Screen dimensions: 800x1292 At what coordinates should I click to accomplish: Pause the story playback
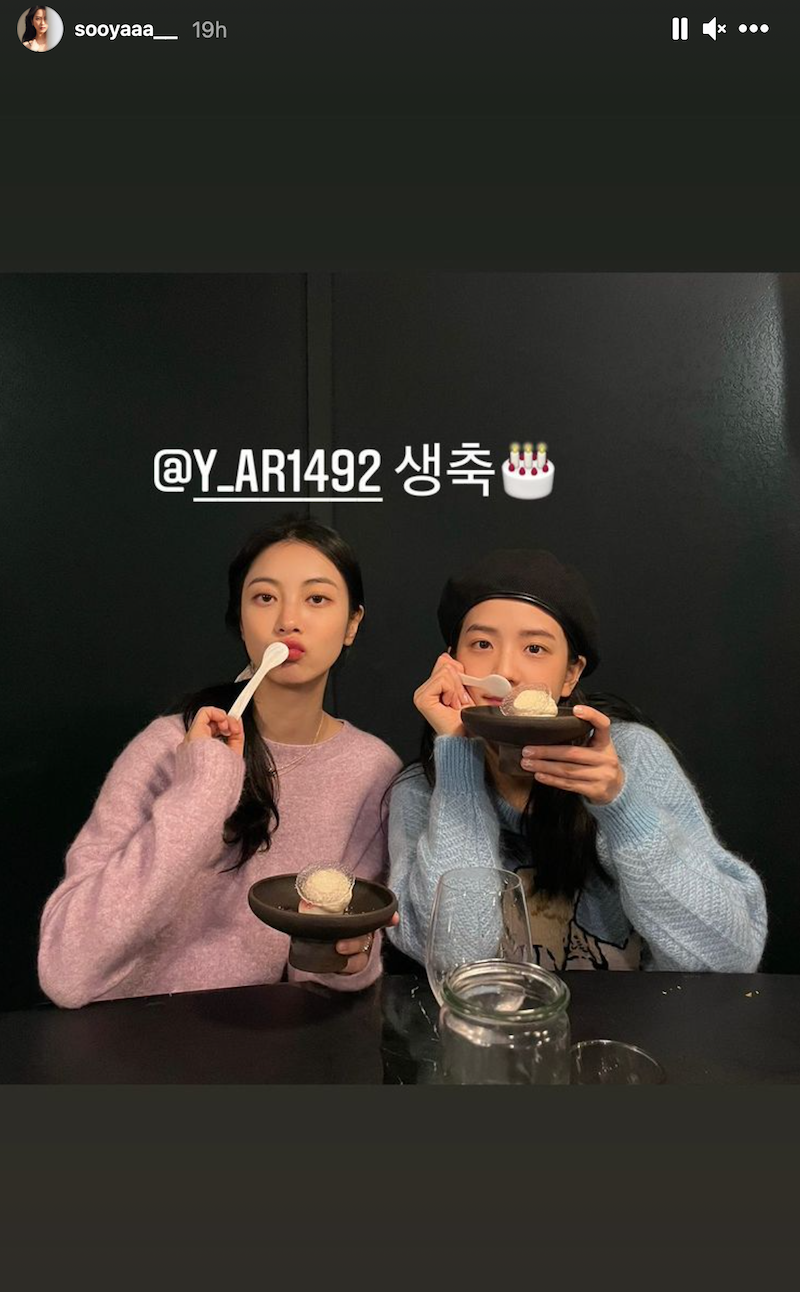[680, 29]
